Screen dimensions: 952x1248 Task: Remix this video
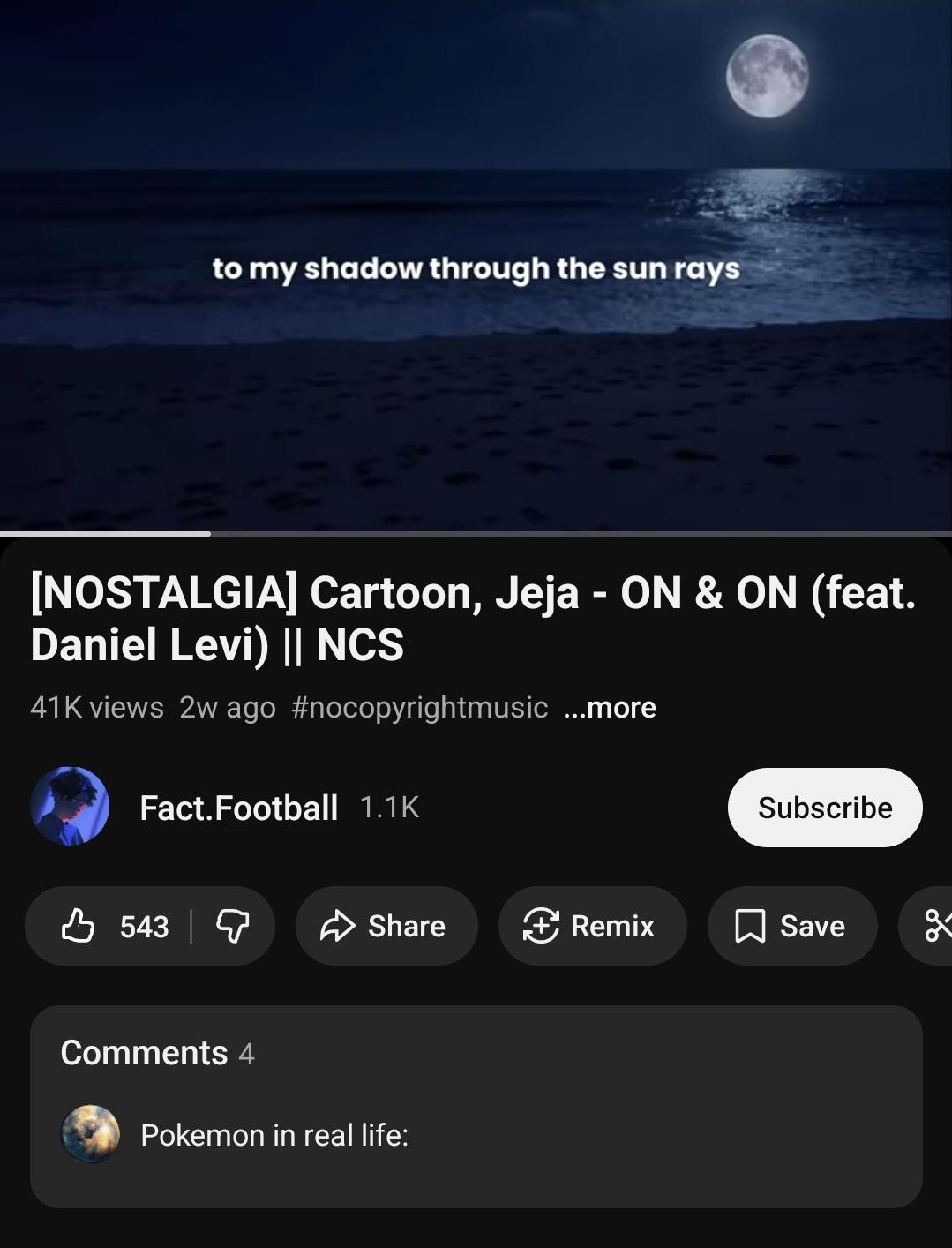(592, 926)
